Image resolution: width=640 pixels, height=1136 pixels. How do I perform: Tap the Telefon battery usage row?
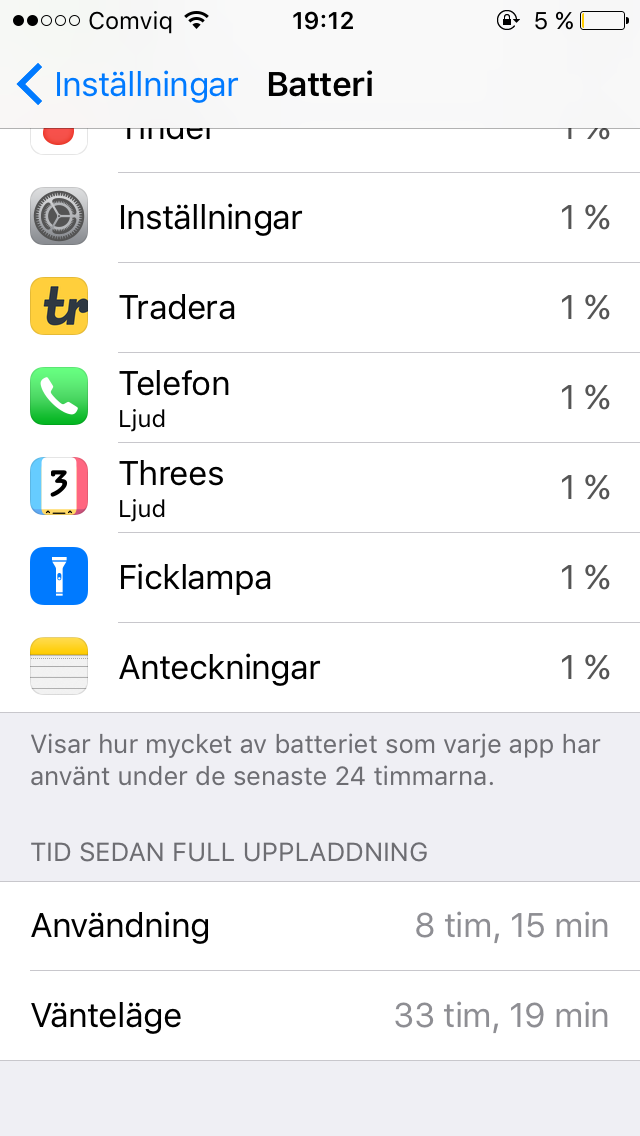point(320,398)
